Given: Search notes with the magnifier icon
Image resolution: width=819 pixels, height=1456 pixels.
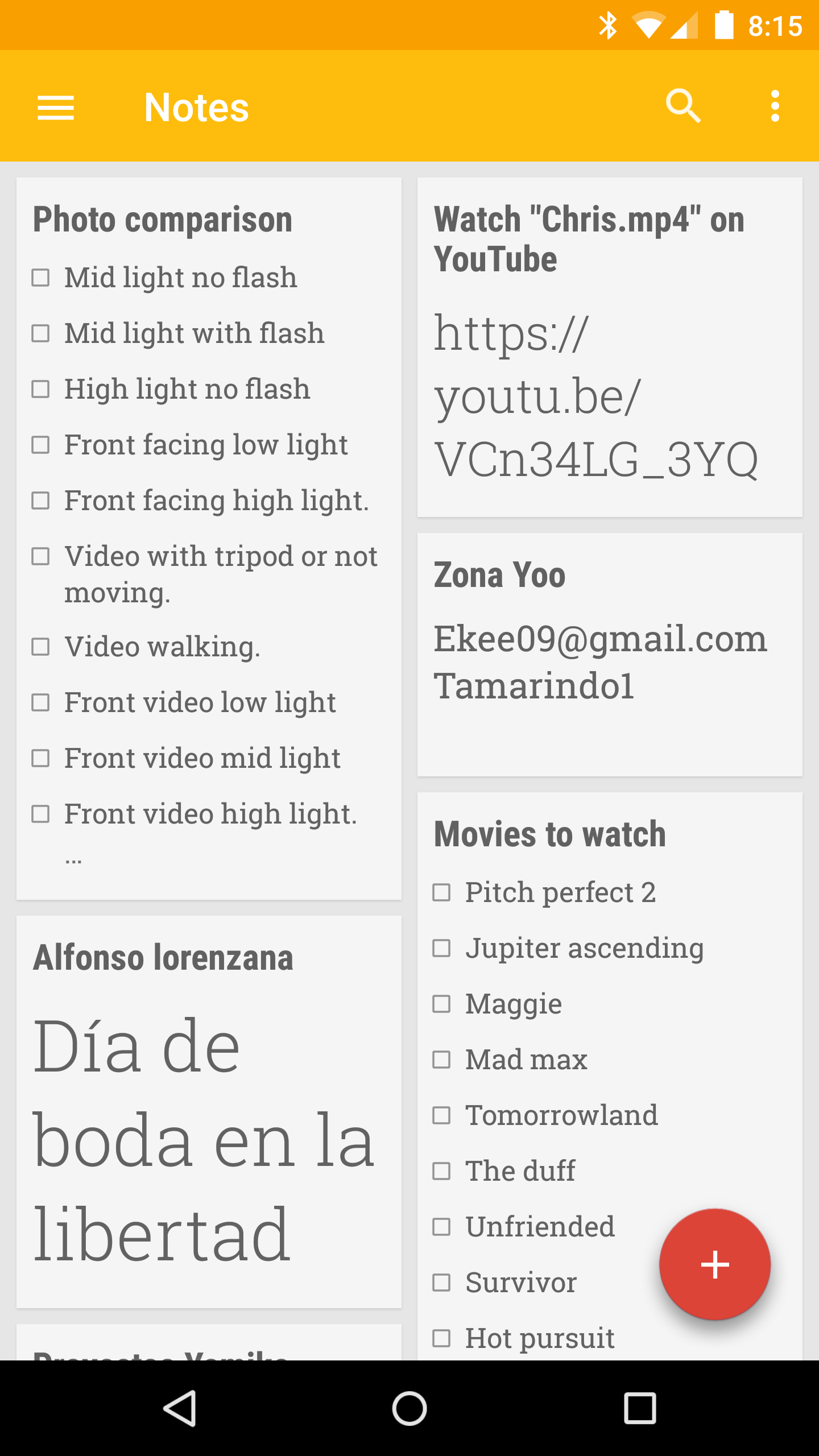Looking at the screenshot, I should pyautogui.click(x=682, y=106).
